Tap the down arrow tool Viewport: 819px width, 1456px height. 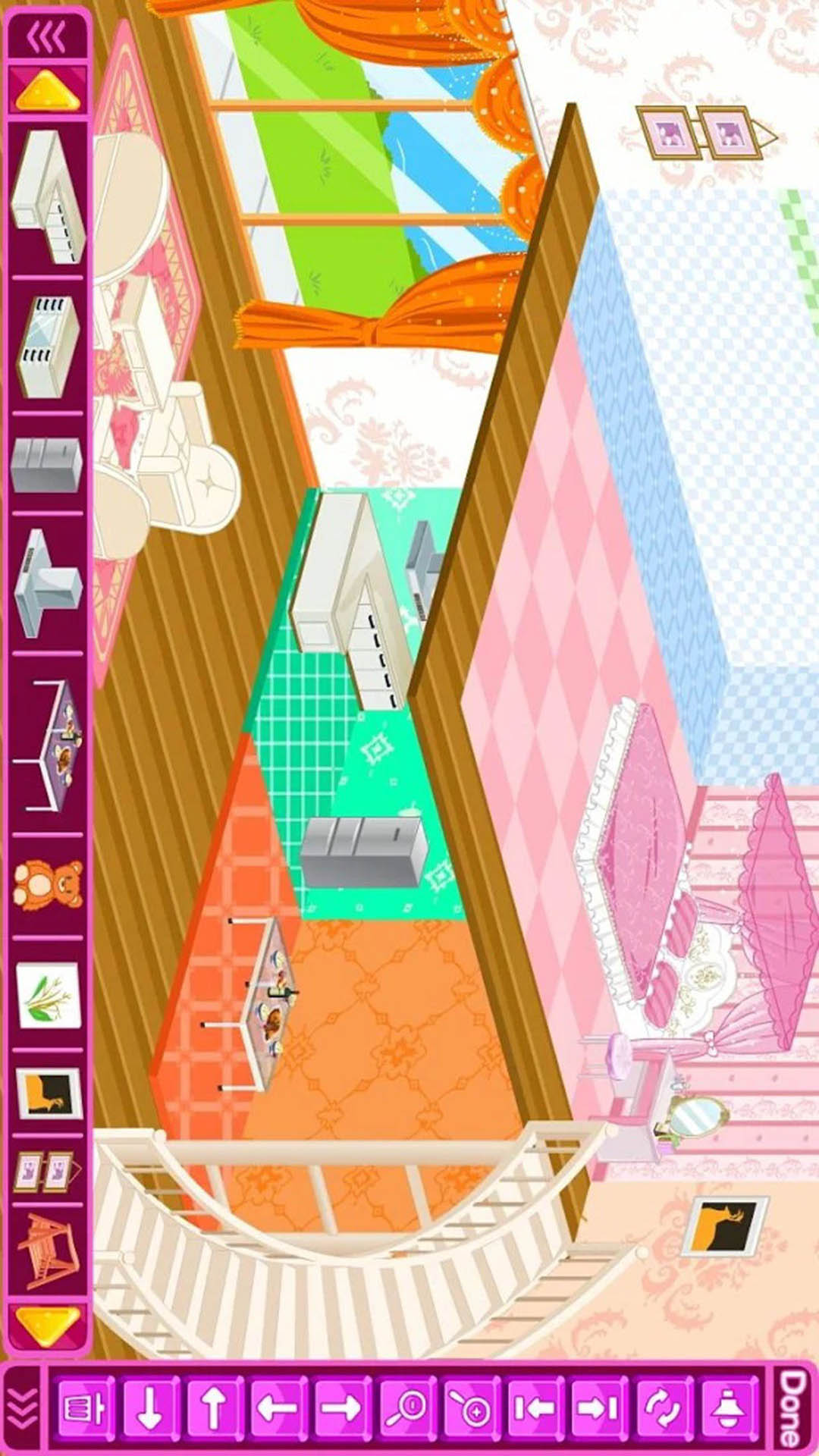click(149, 1408)
